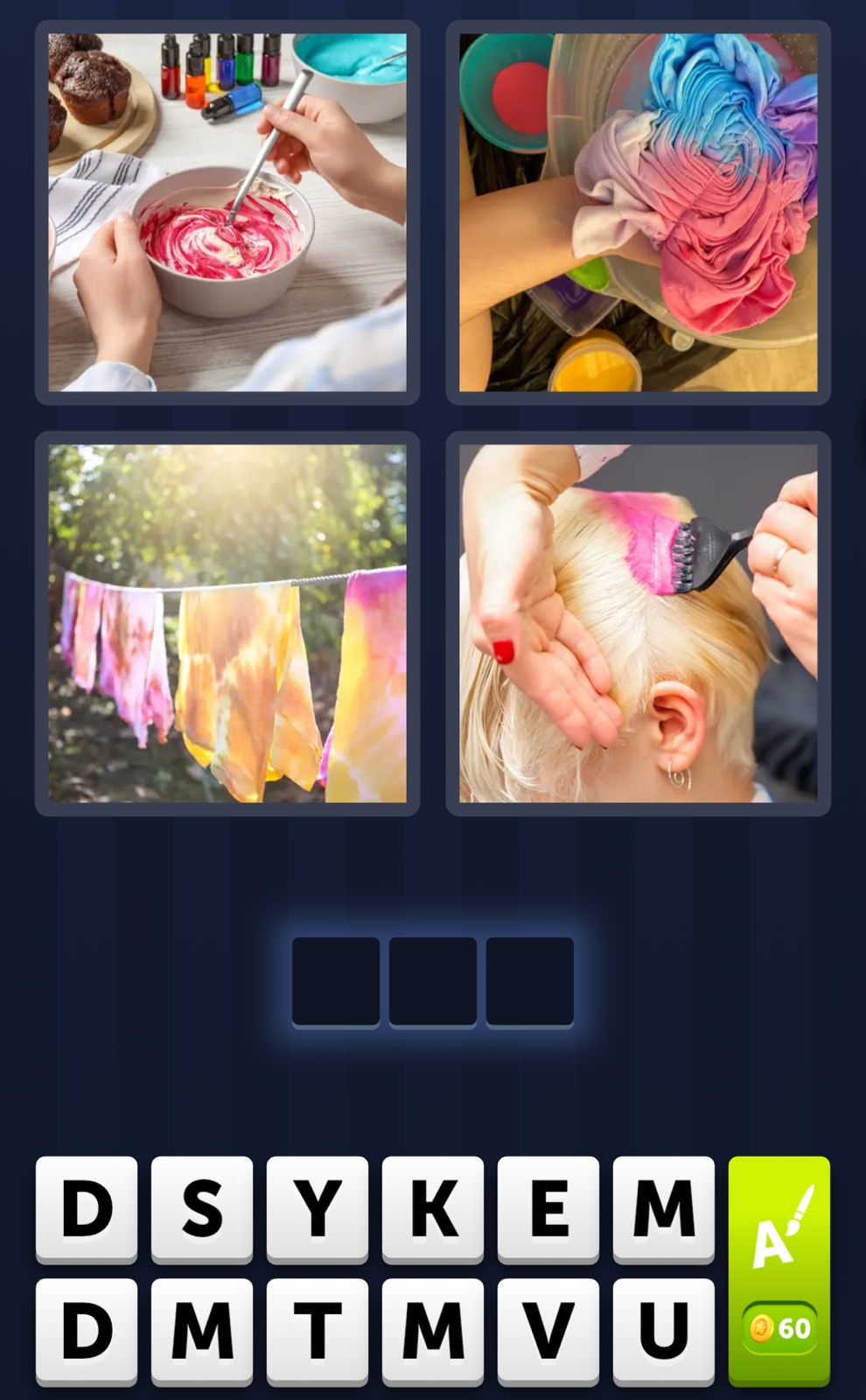Viewport: 866px width, 1400px height.
Task: Select the letter S tile
Action: 202,1208
